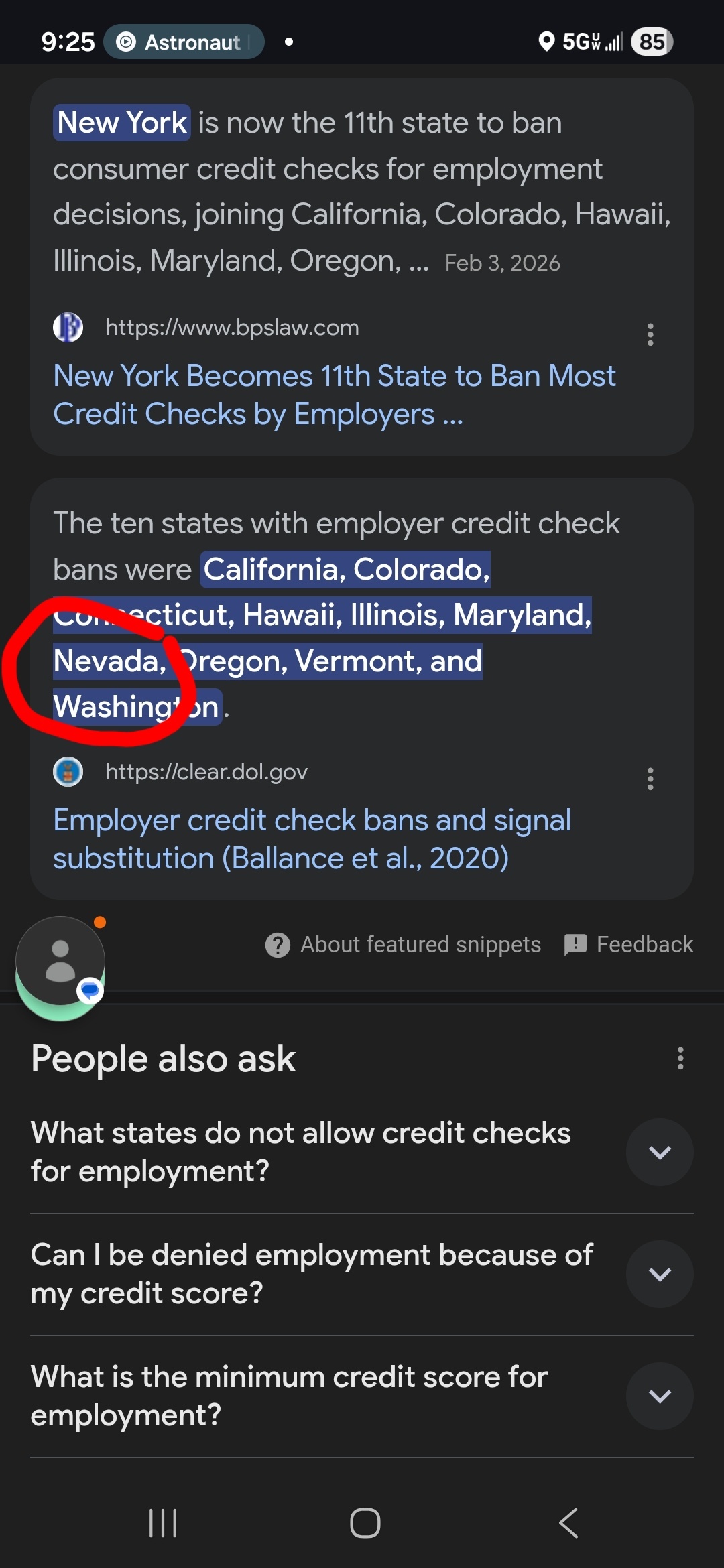Go back using the system navigation bar
Viewport: 724px width, 1568px height.
(568, 1523)
